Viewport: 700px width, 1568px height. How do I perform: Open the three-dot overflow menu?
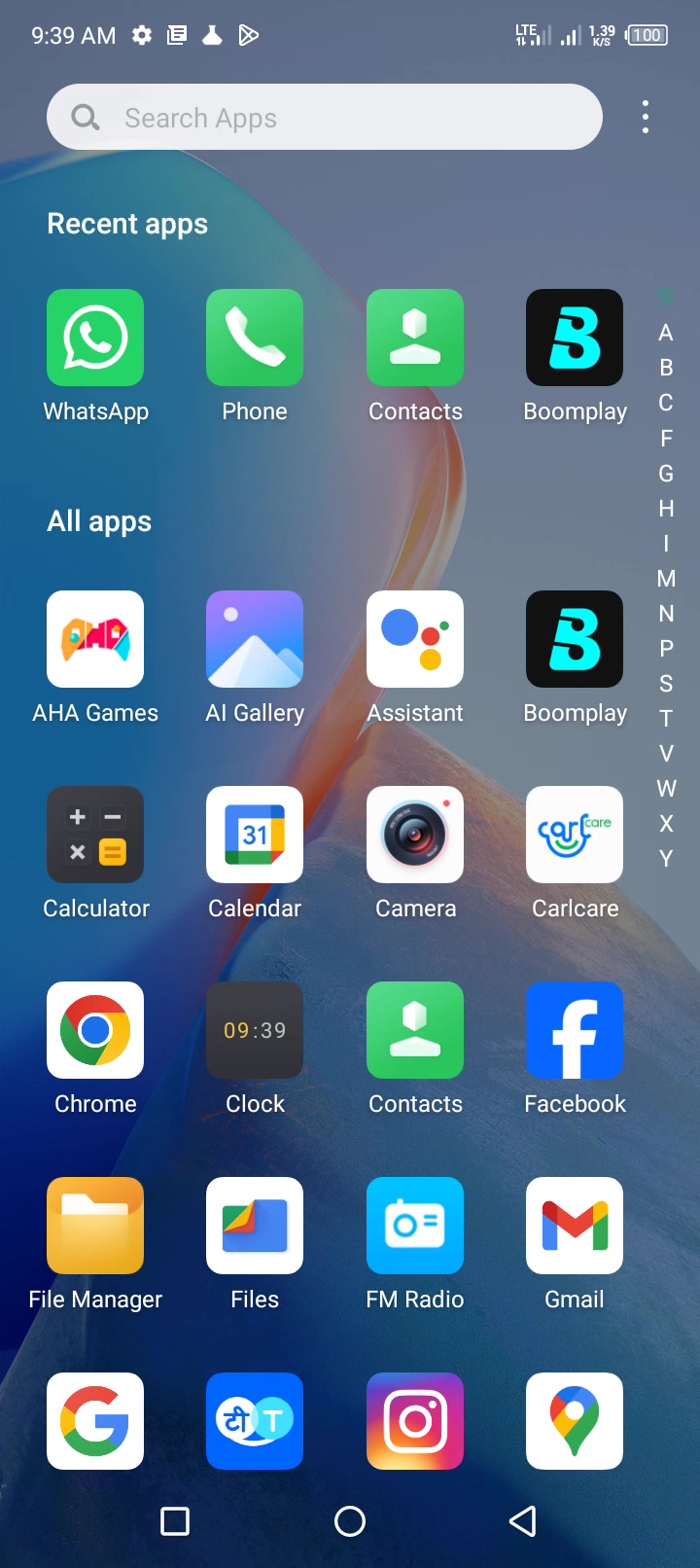646,117
